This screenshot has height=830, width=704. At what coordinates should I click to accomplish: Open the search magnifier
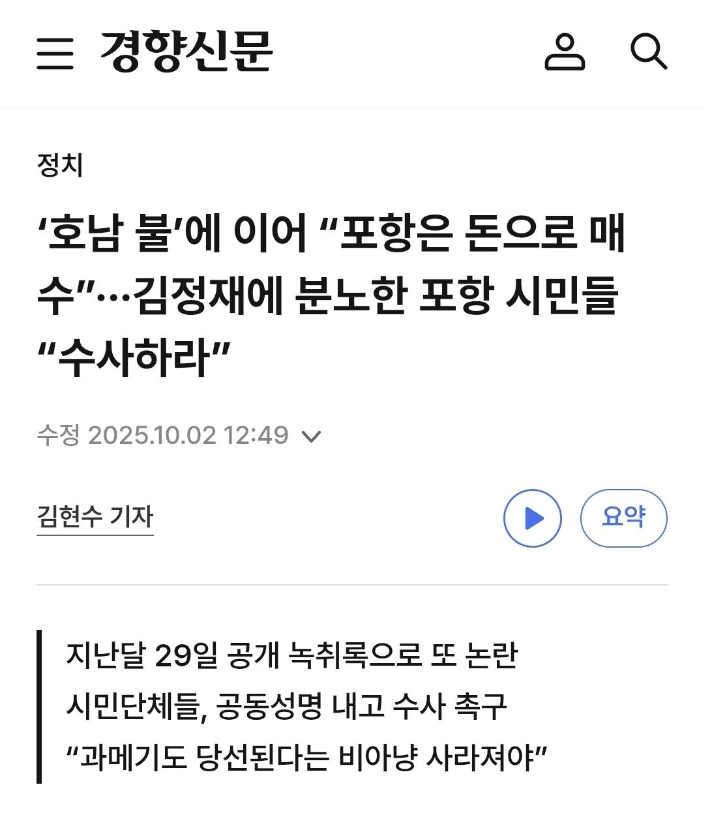648,51
